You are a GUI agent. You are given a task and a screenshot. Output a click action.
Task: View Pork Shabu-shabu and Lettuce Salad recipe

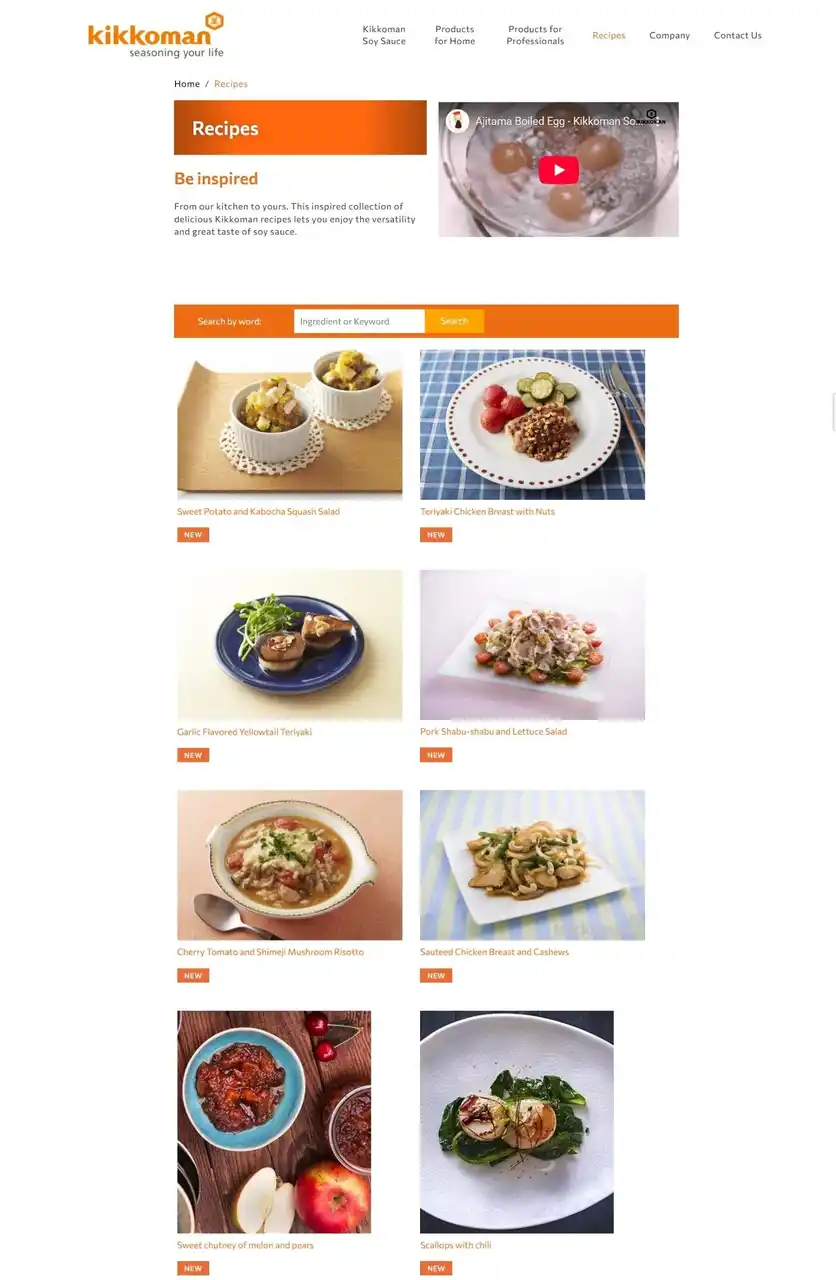coord(493,731)
